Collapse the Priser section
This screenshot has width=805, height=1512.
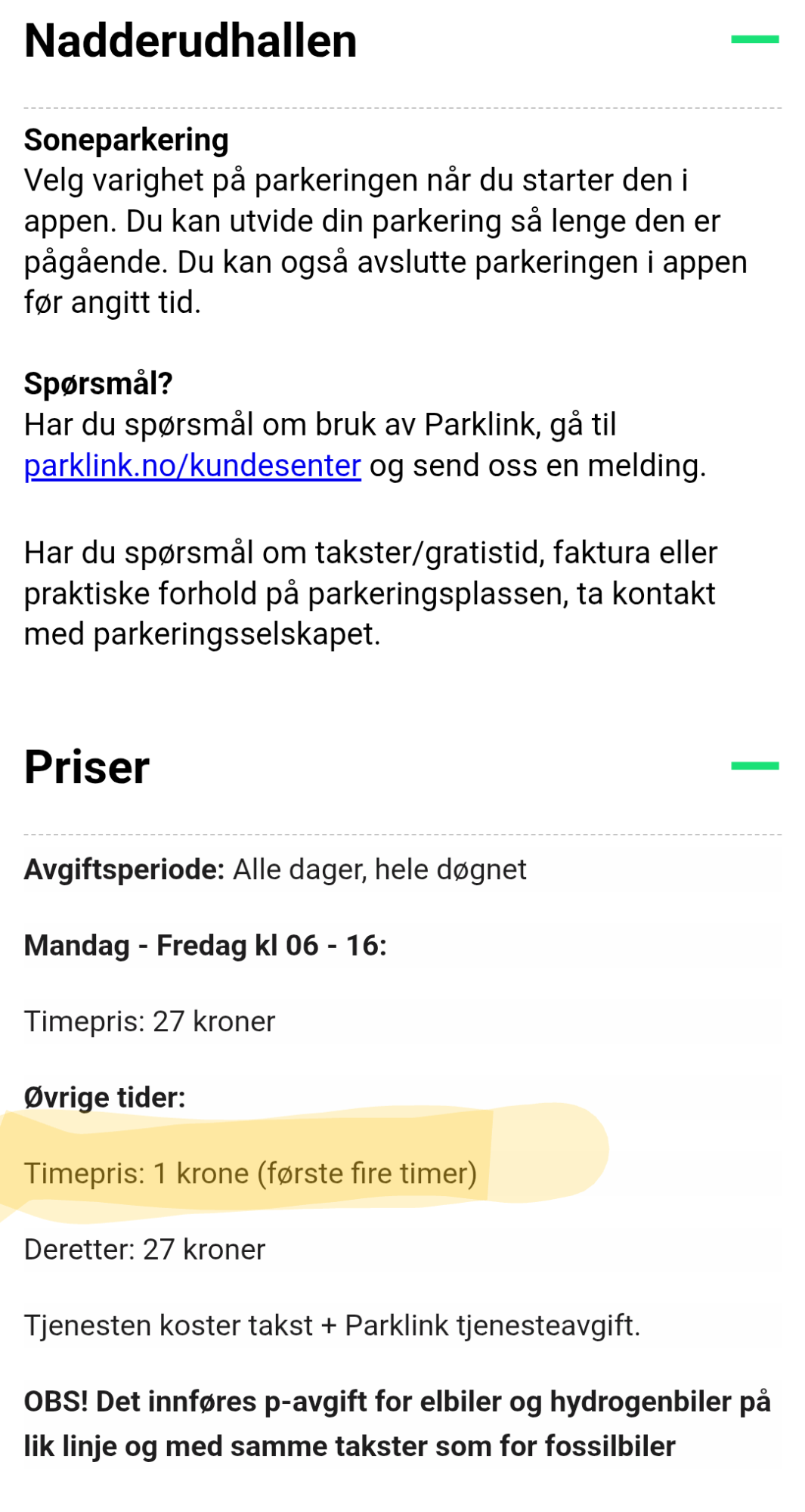754,766
